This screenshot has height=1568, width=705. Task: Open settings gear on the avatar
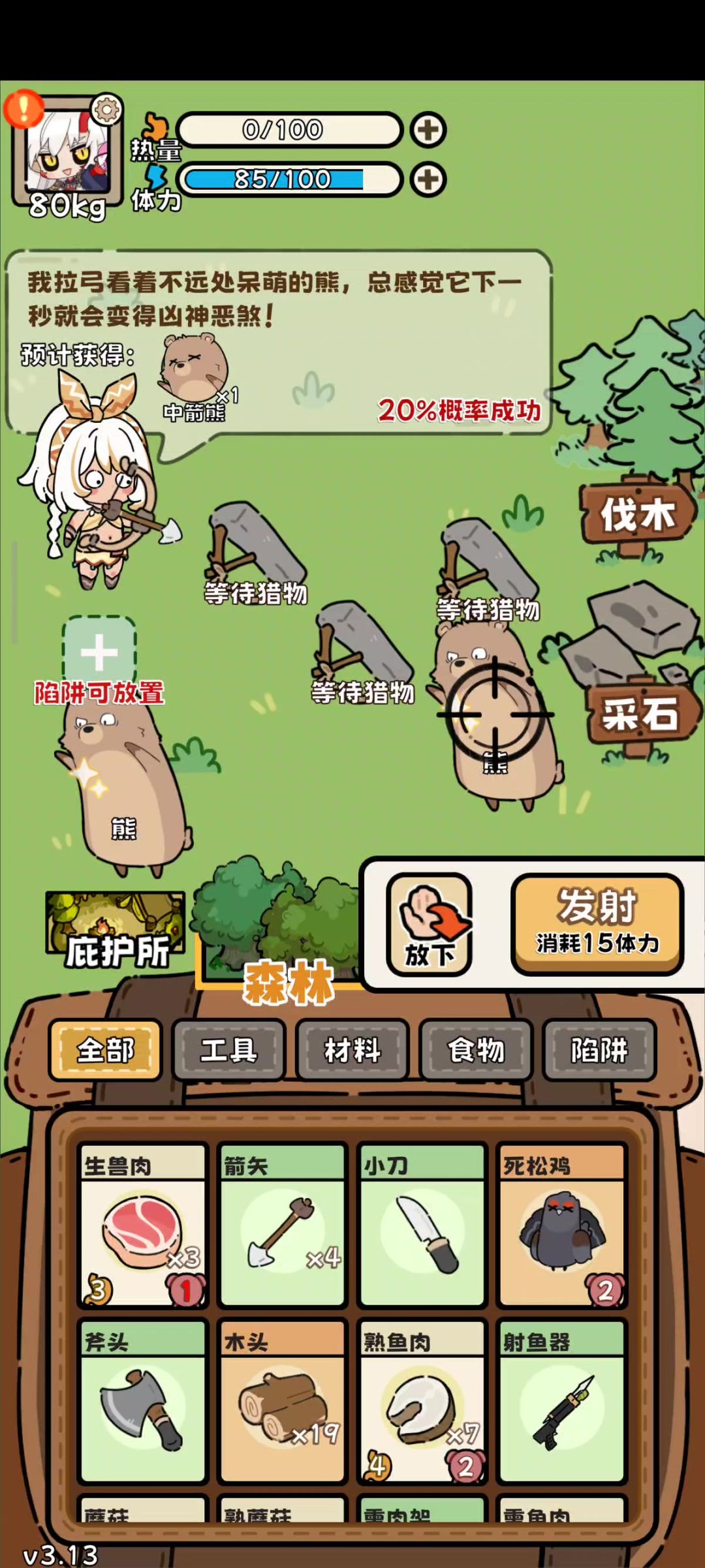[x=106, y=109]
